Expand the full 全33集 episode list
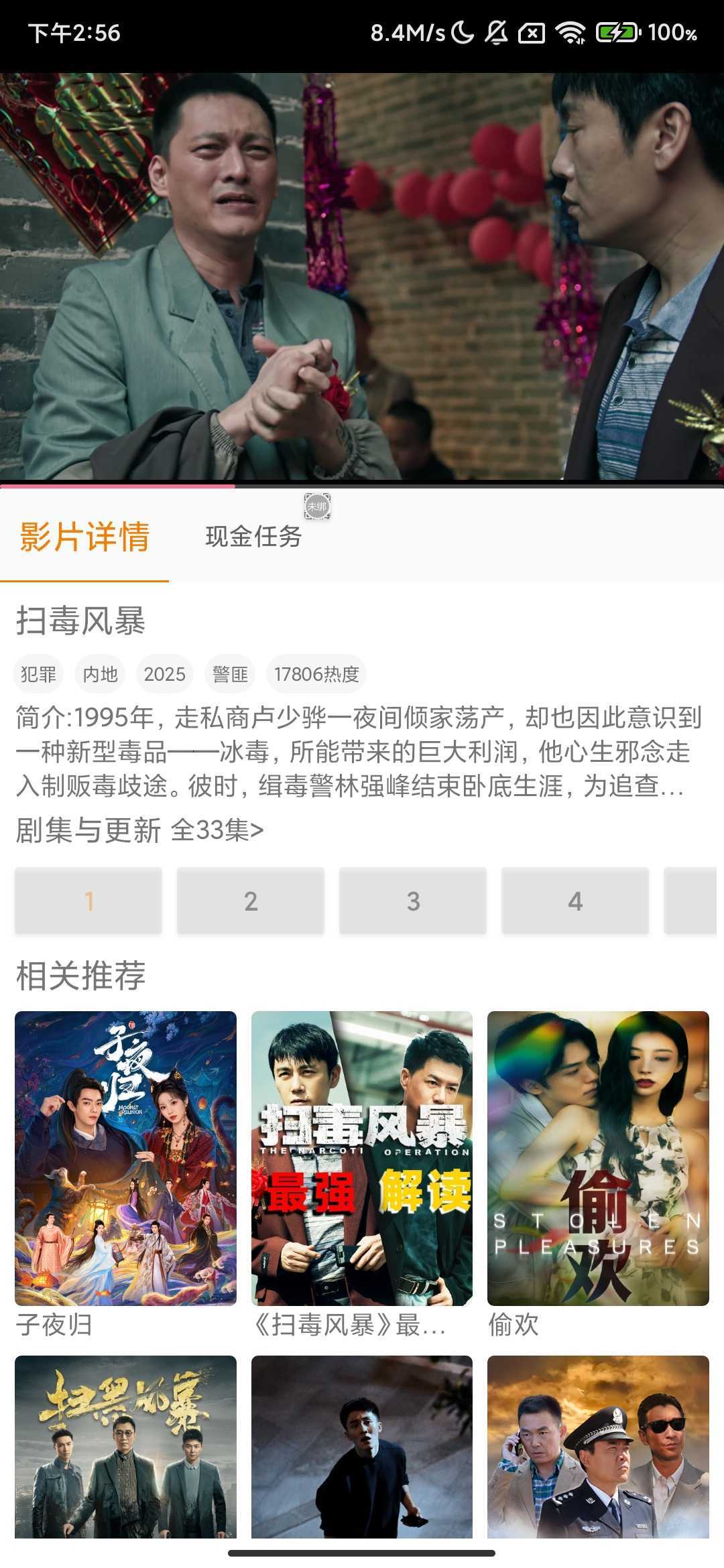 [x=217, y=830]
